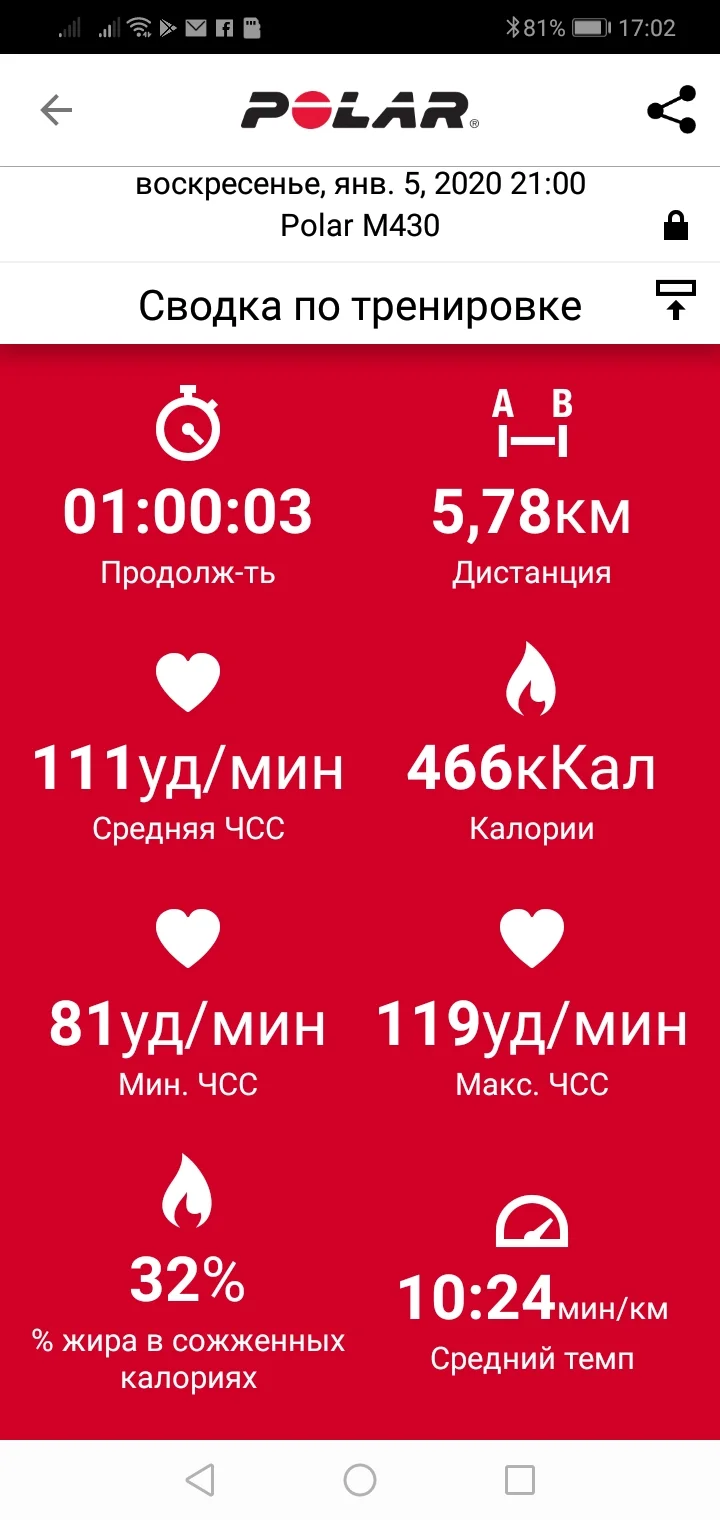The height and width of the screenshot is (1520, 720).
Task: Tap the system back button
Action: tap(200, 1479)
